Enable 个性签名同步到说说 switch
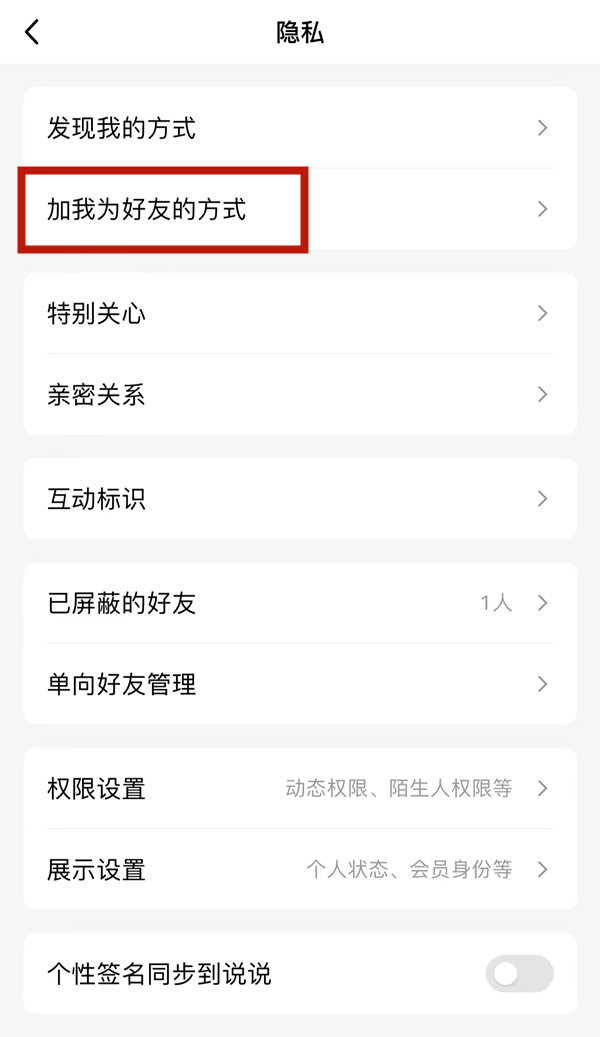The height and width of the screenshot is (1037, 600). coord(519,973)
